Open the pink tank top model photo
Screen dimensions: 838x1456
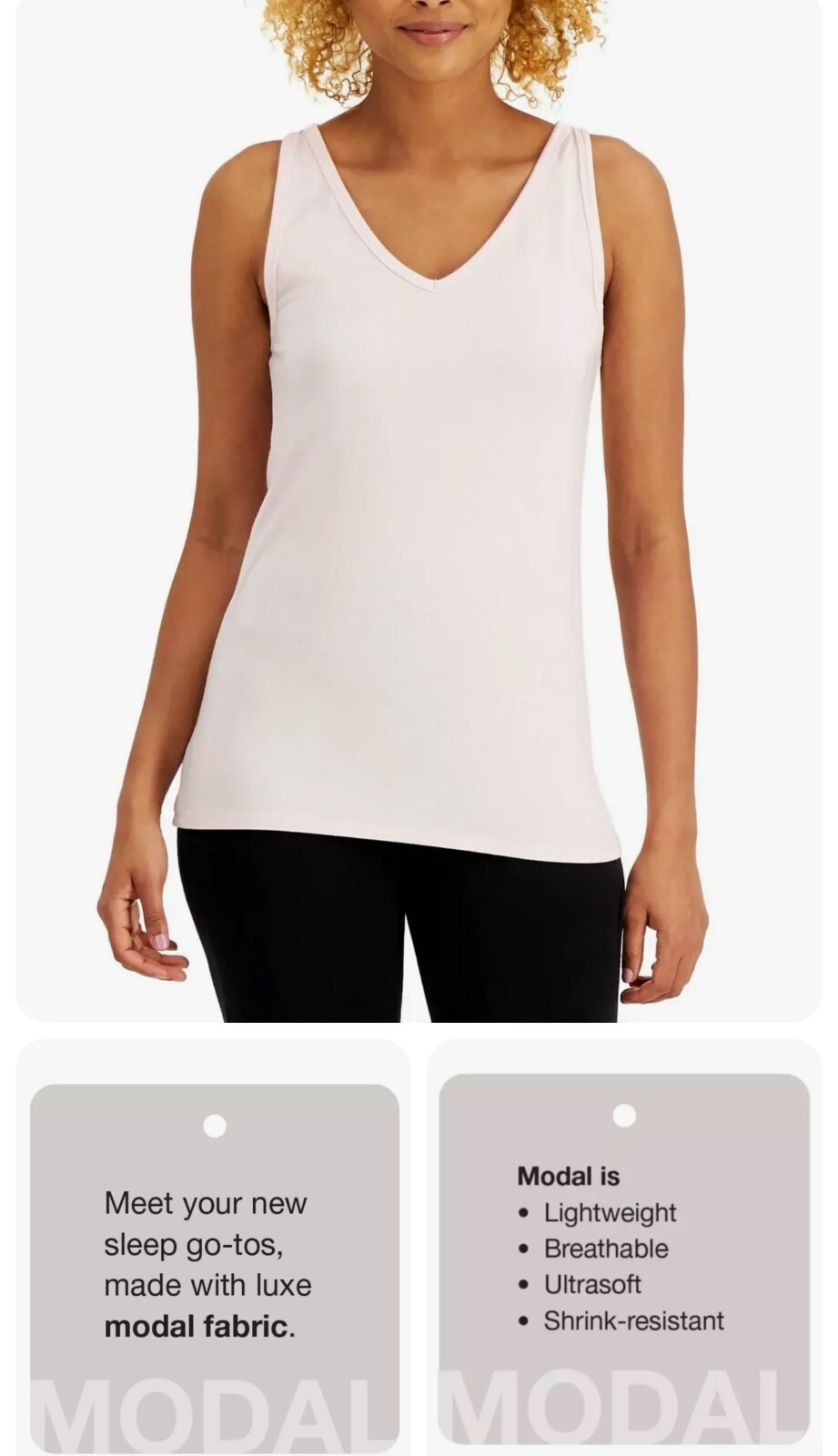click(419, 510)
